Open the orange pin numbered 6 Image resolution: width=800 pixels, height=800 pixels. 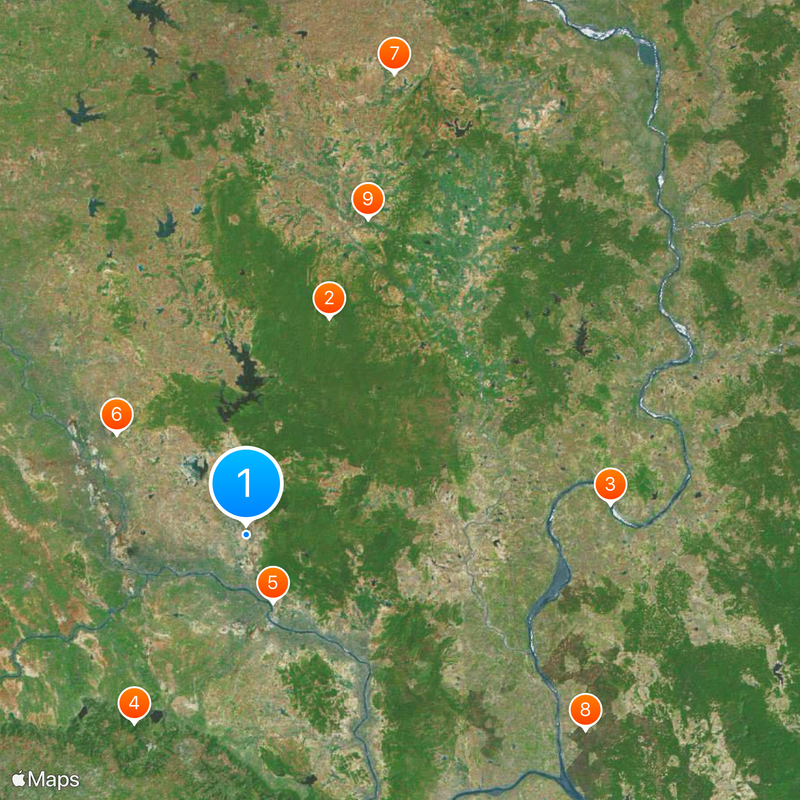[x=116, y=414]
